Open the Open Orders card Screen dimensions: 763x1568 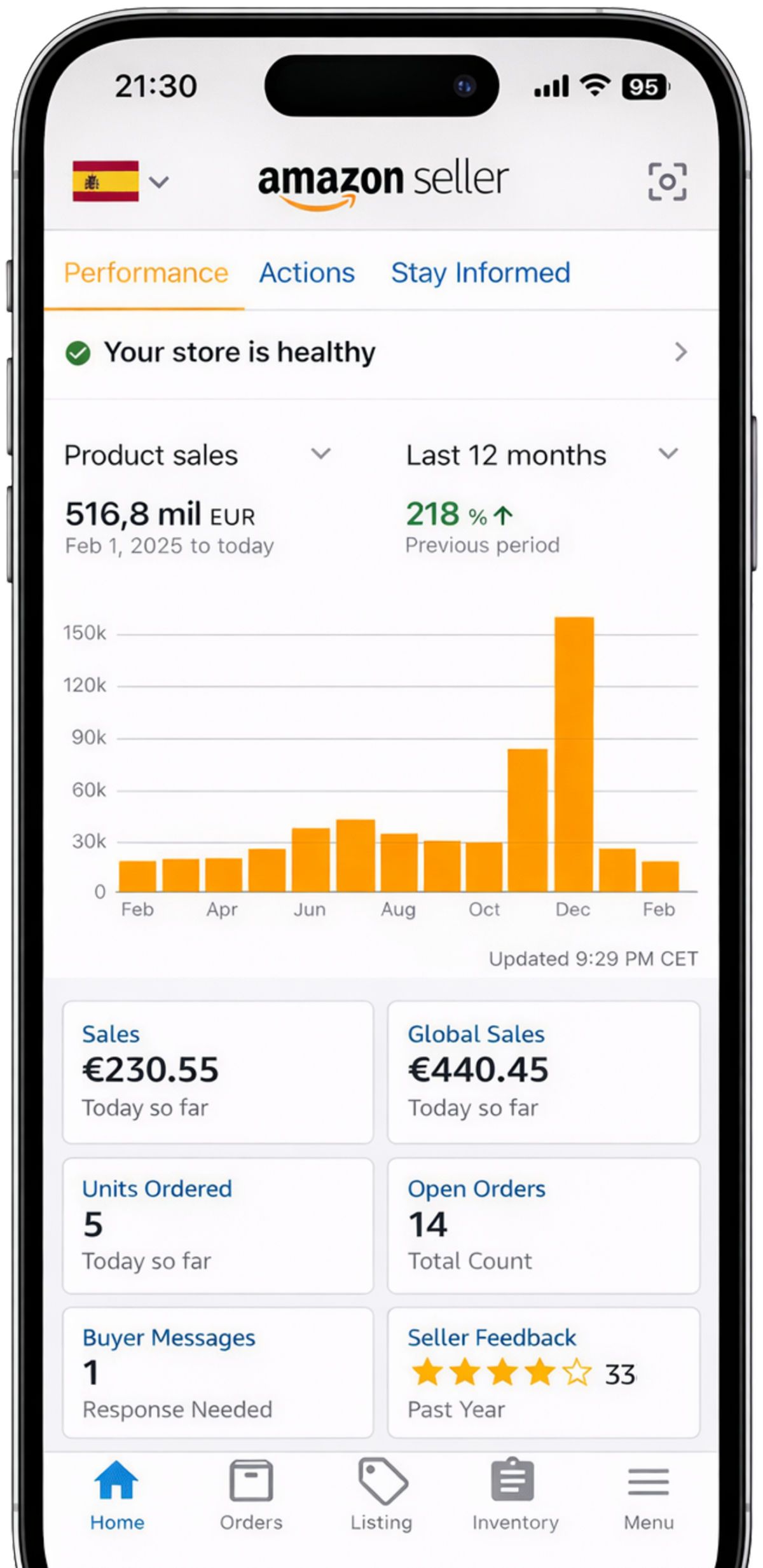(544, 1225)
